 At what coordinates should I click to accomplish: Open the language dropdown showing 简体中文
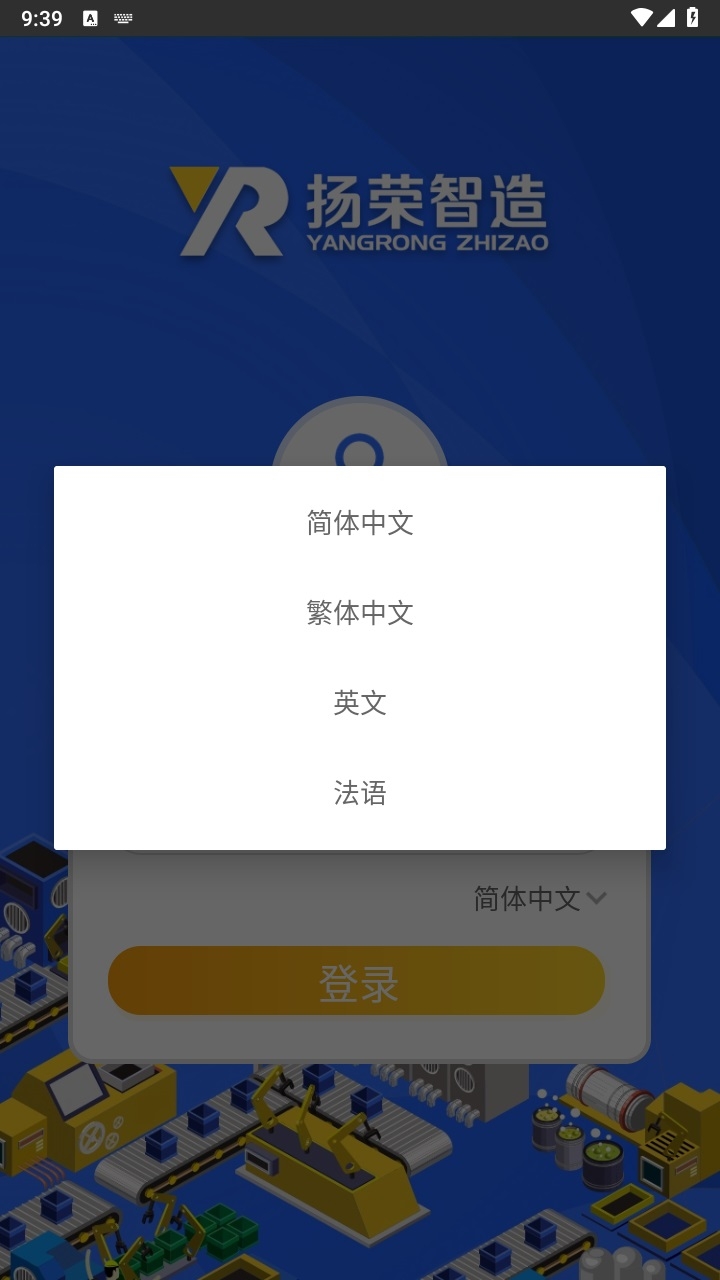tap(527, 899)
